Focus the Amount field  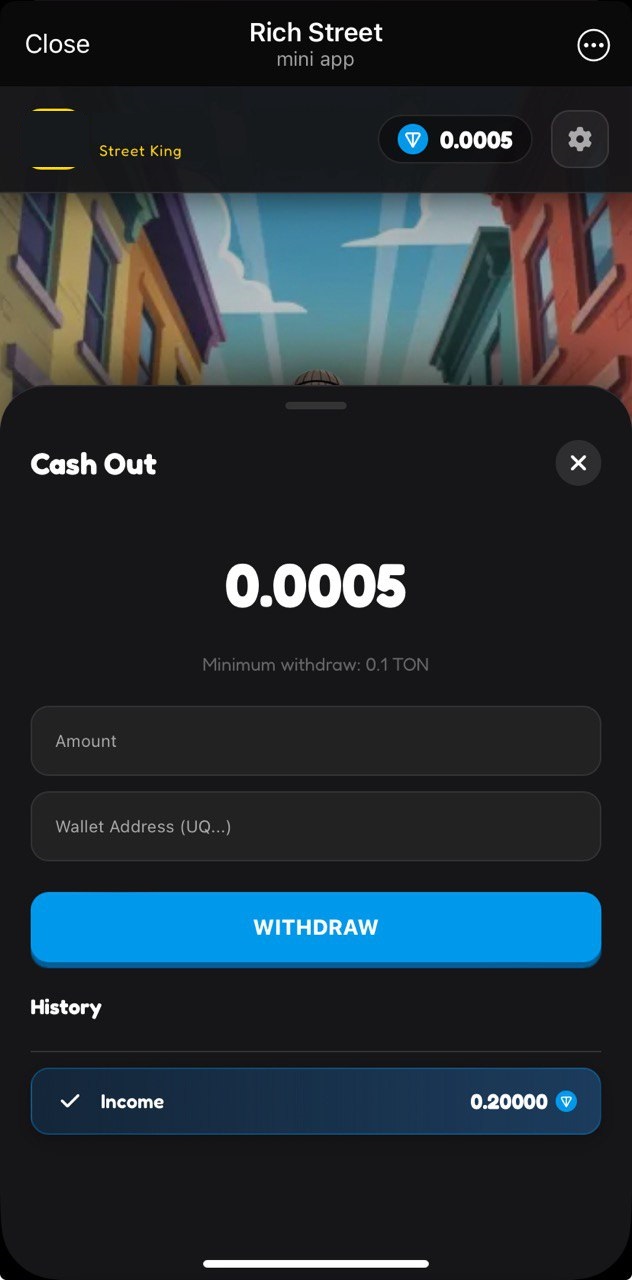click(316, 741)
